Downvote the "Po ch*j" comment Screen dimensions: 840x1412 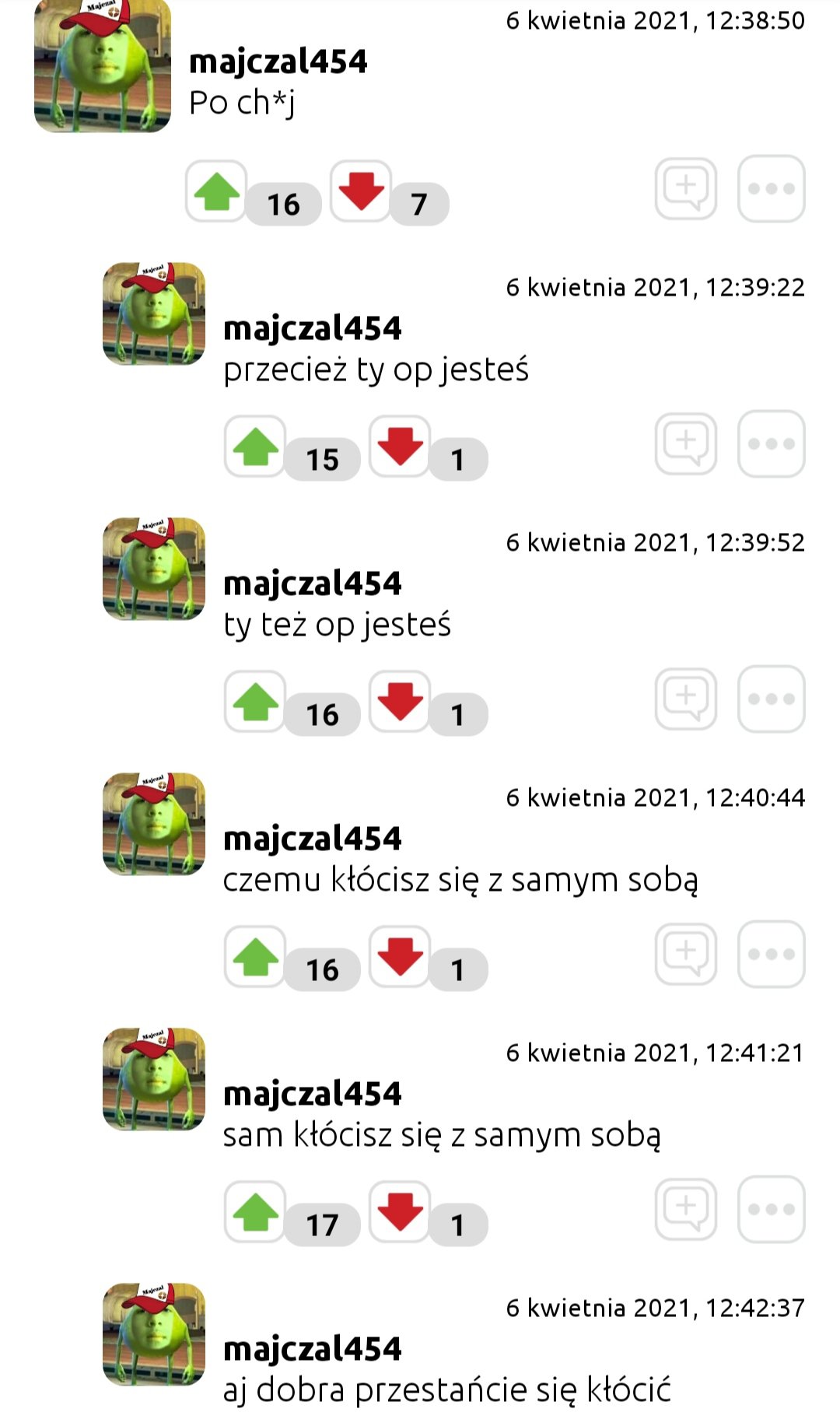click(361, 191)
